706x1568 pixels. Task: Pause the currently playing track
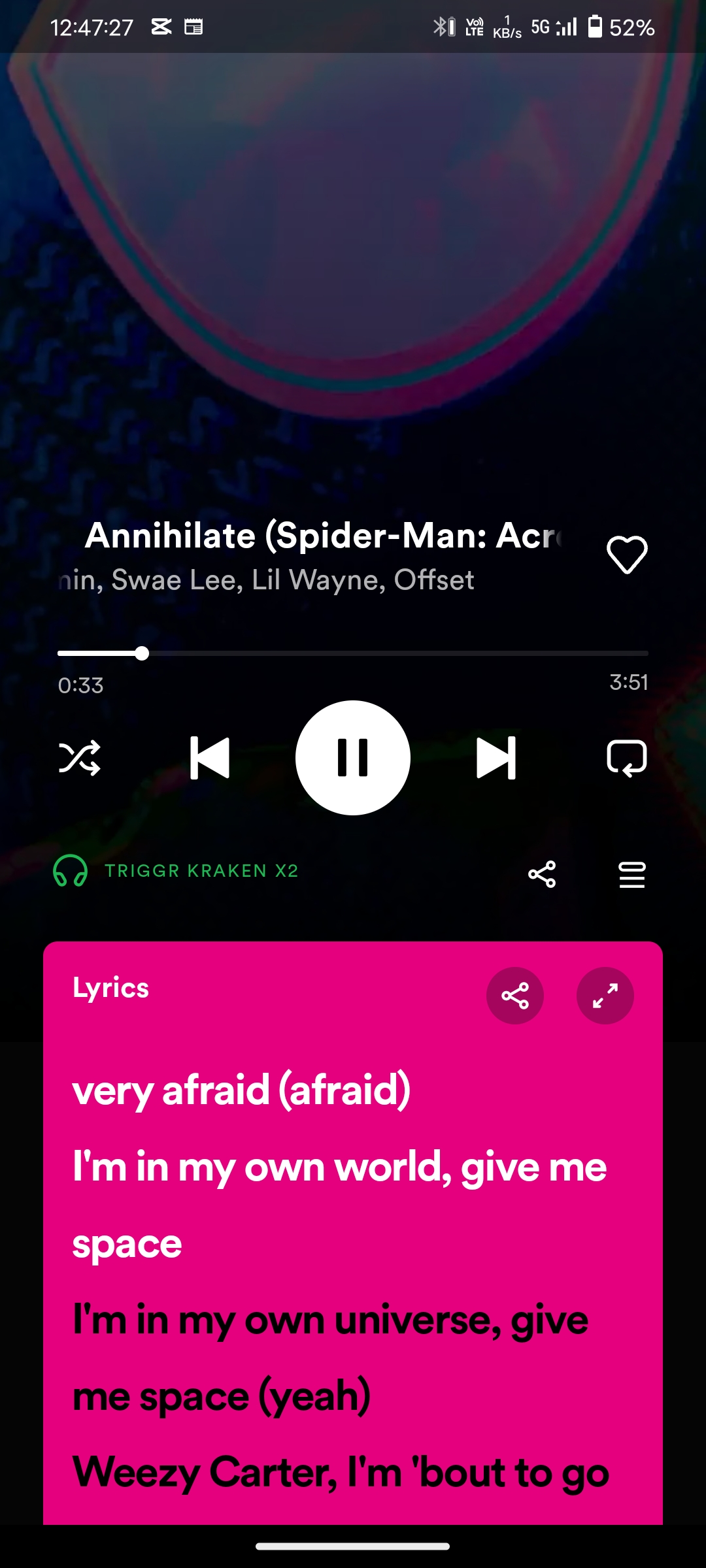click(x=353, y=758)
